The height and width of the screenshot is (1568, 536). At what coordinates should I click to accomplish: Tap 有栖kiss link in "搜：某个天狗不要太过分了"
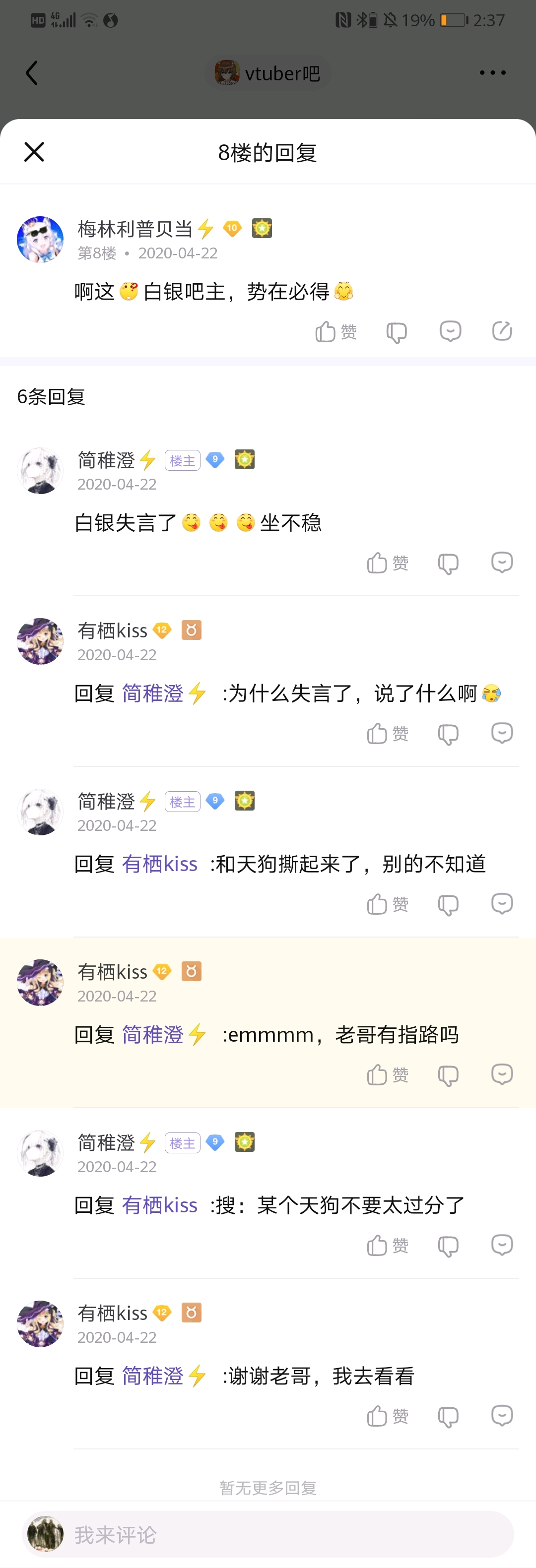click(x=160, y=1204)
